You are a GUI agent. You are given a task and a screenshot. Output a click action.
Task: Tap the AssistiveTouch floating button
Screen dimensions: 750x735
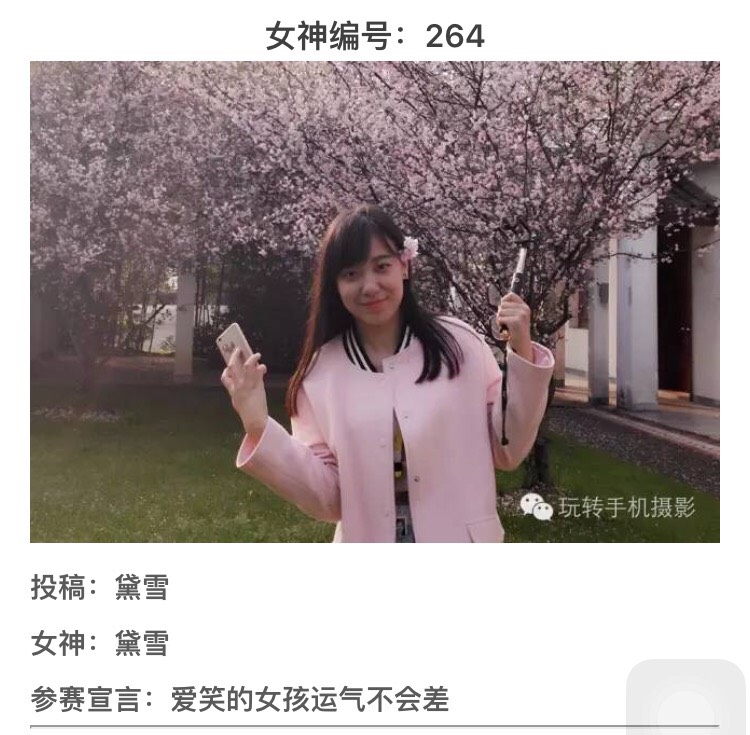[x=686, y=706]
